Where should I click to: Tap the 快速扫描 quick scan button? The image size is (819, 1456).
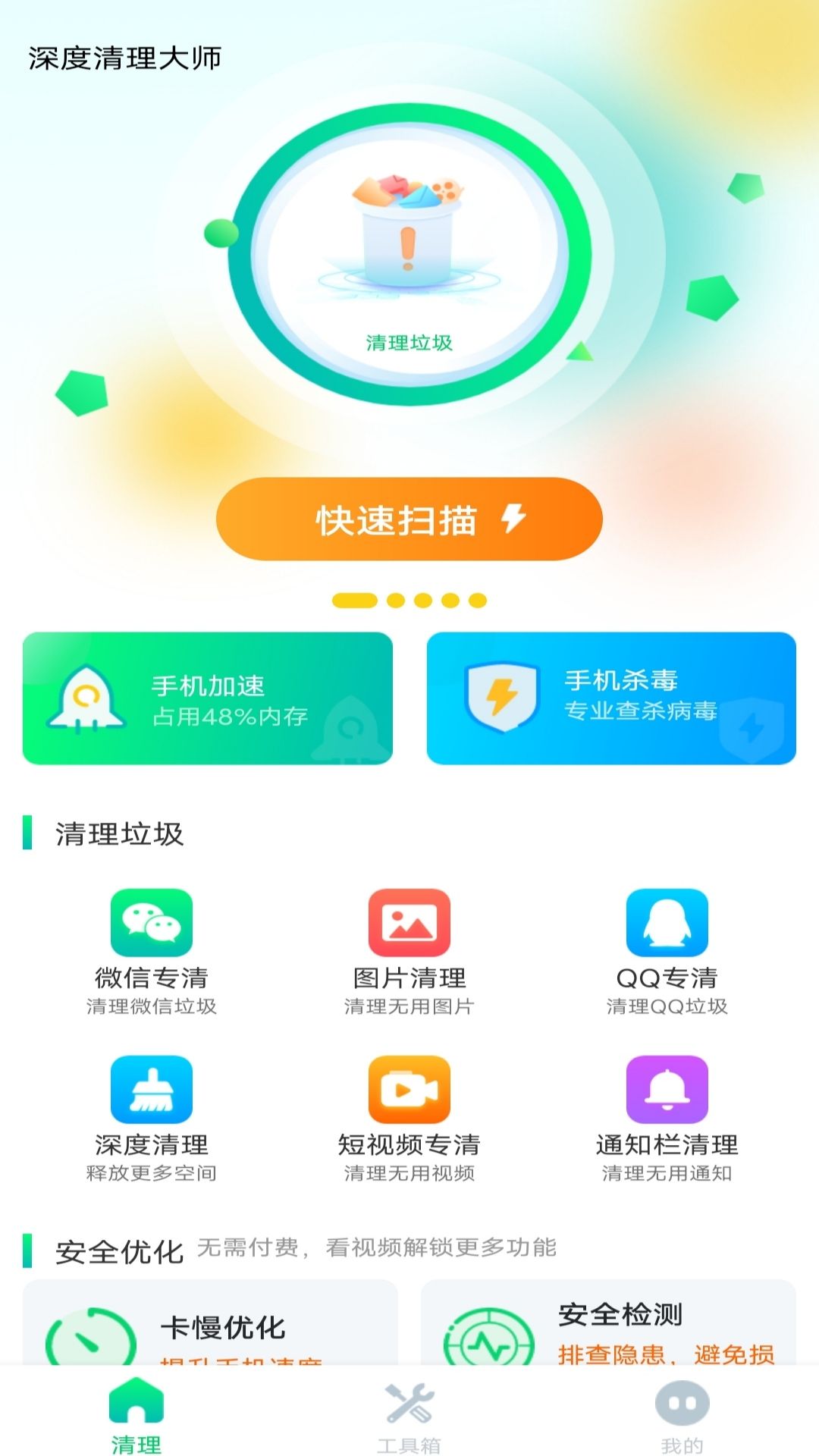pos(409,519)
